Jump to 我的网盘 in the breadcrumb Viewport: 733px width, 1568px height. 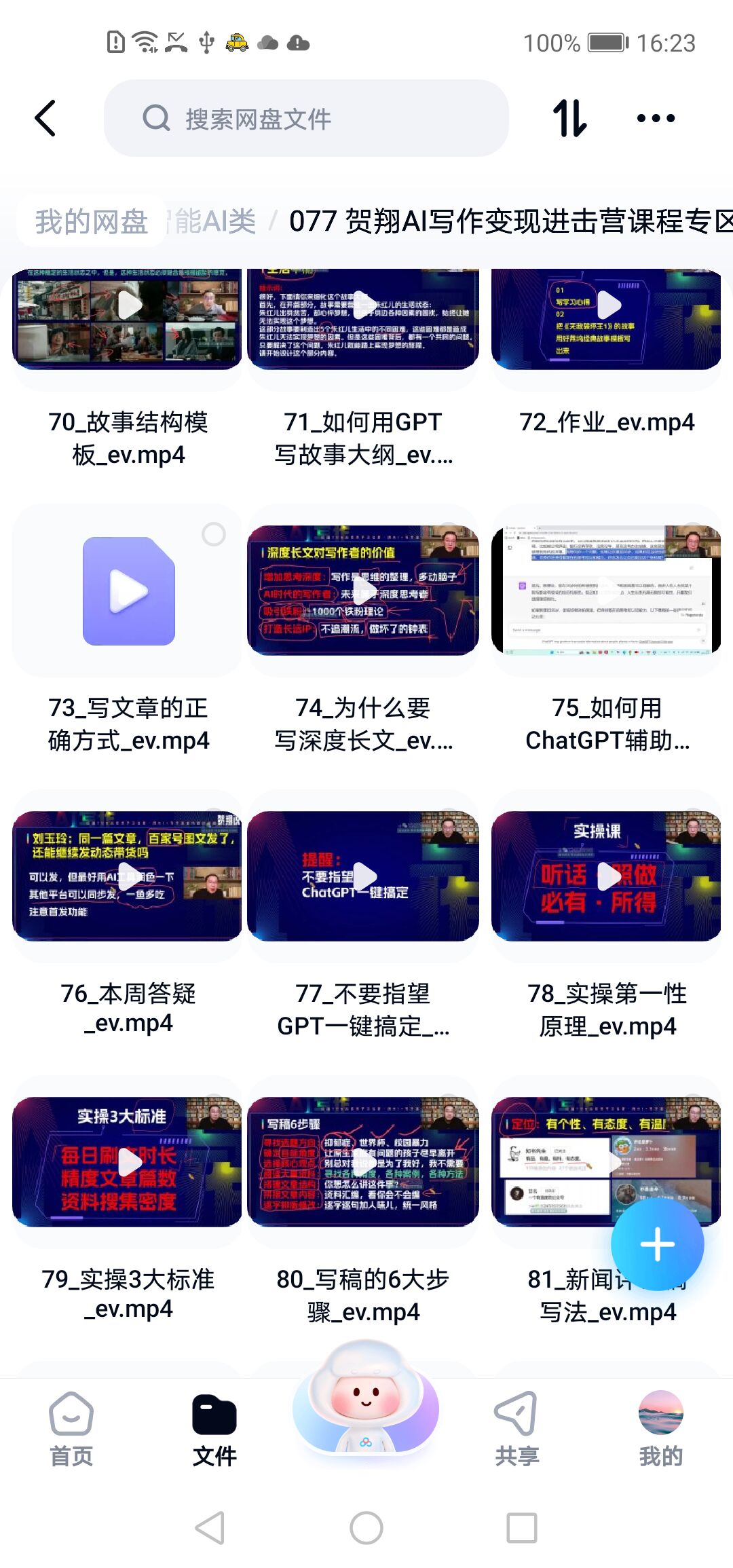[91, 221]
